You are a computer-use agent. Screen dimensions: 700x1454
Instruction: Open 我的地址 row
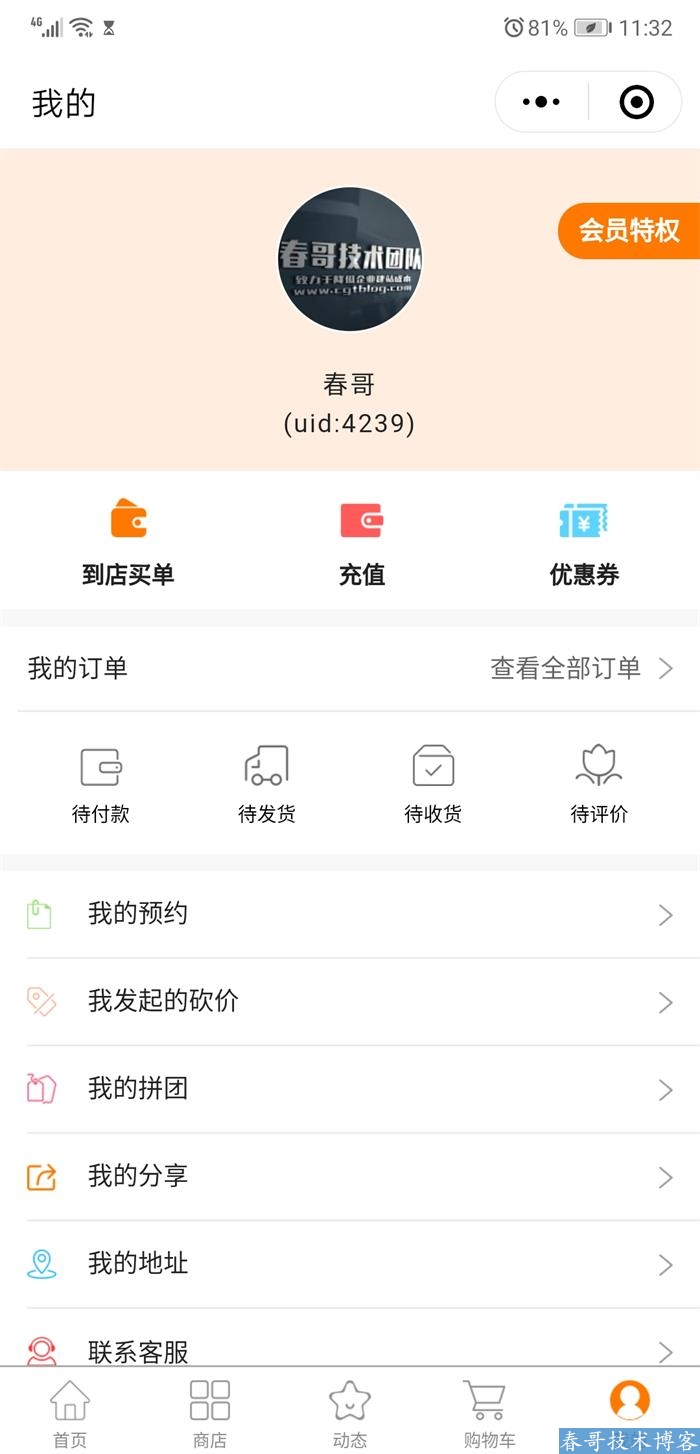tap(350, 1264)
